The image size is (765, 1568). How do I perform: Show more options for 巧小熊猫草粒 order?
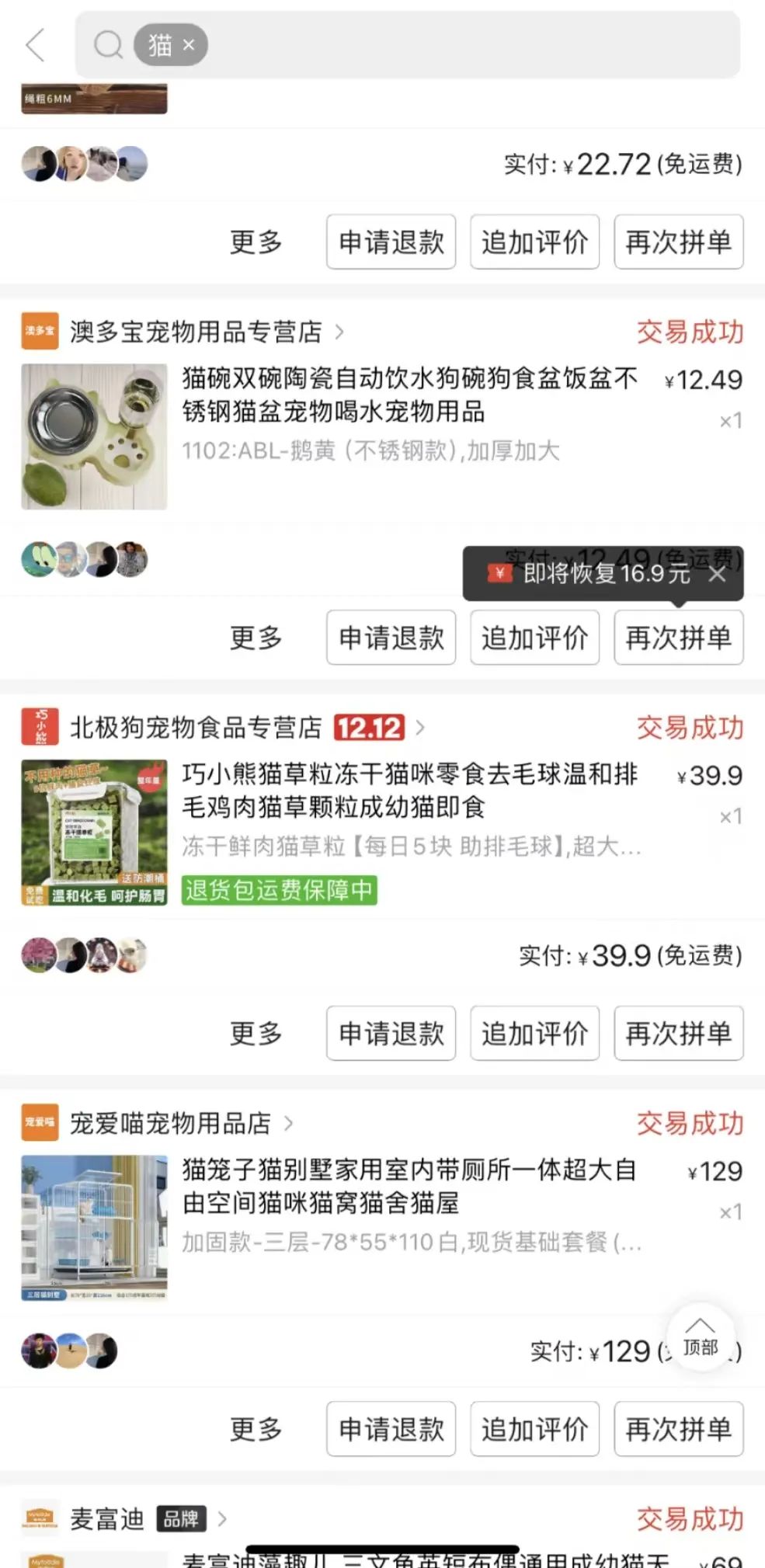[x=256, y=1033]
